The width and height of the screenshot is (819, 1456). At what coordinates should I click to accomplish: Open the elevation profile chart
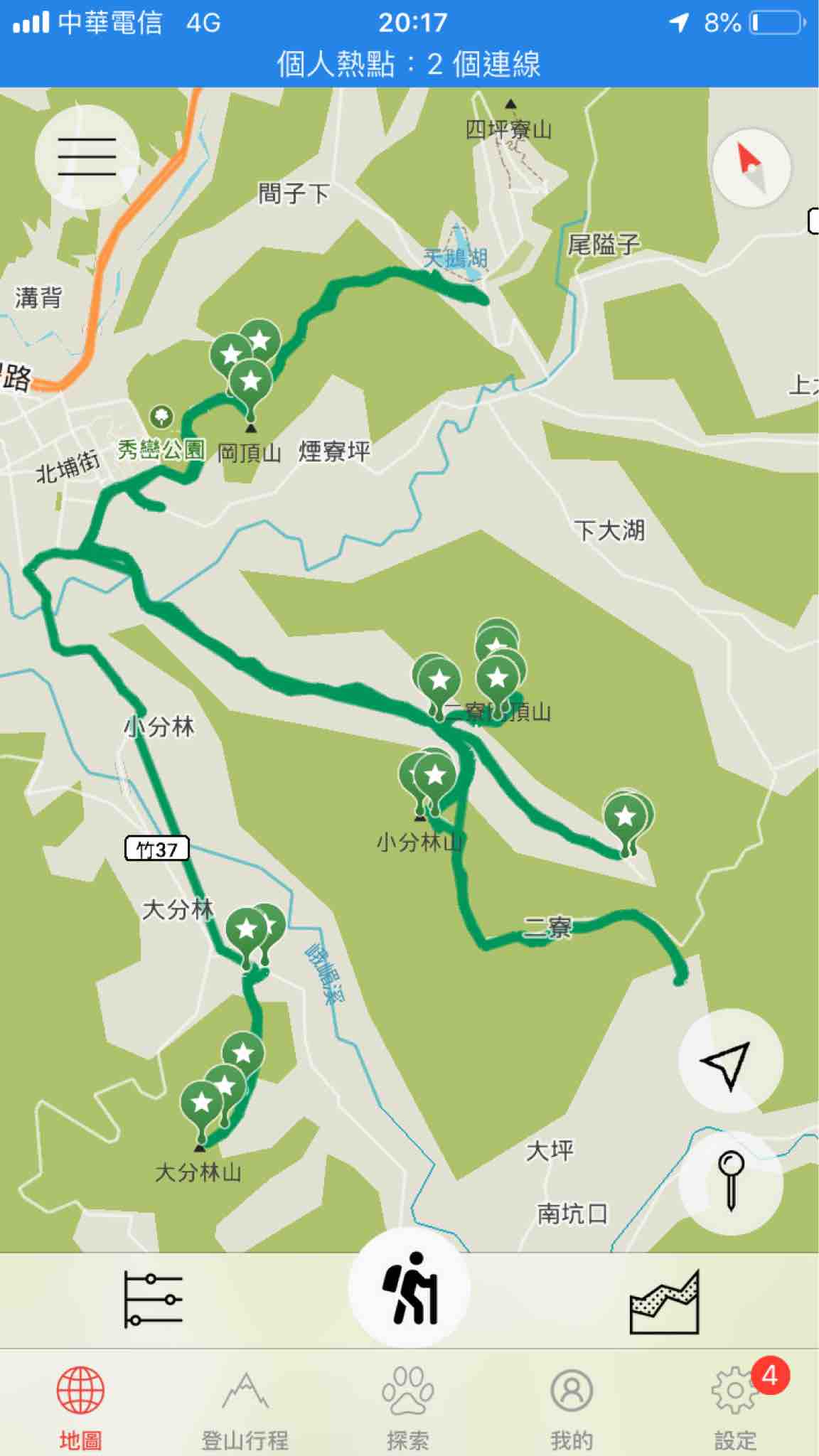pos(664,1302)
